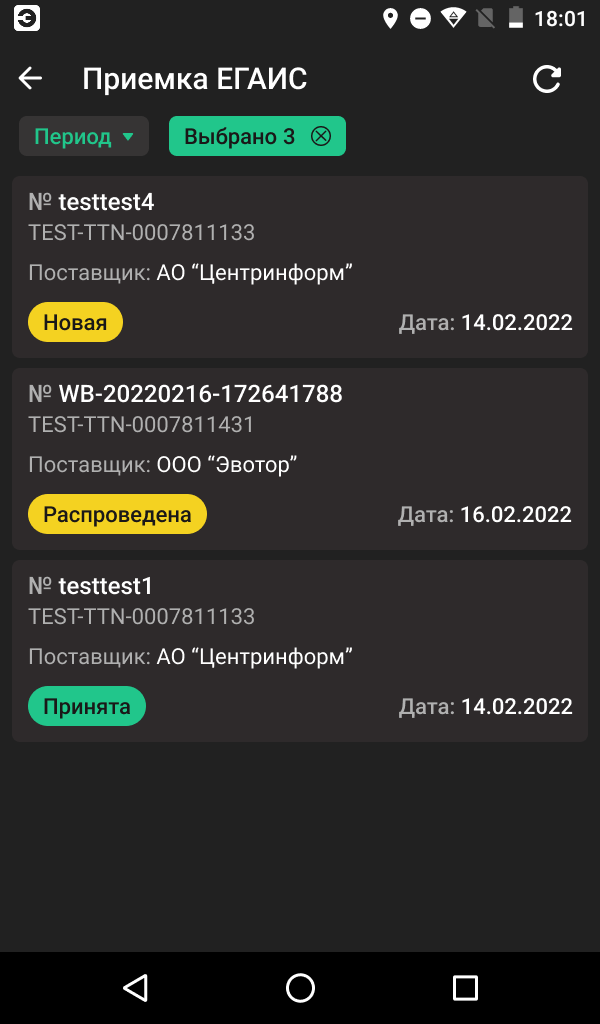Open invoice testtest4
Image resolution: width=600 pixels, height=1024 pixels.
(299, 266)
